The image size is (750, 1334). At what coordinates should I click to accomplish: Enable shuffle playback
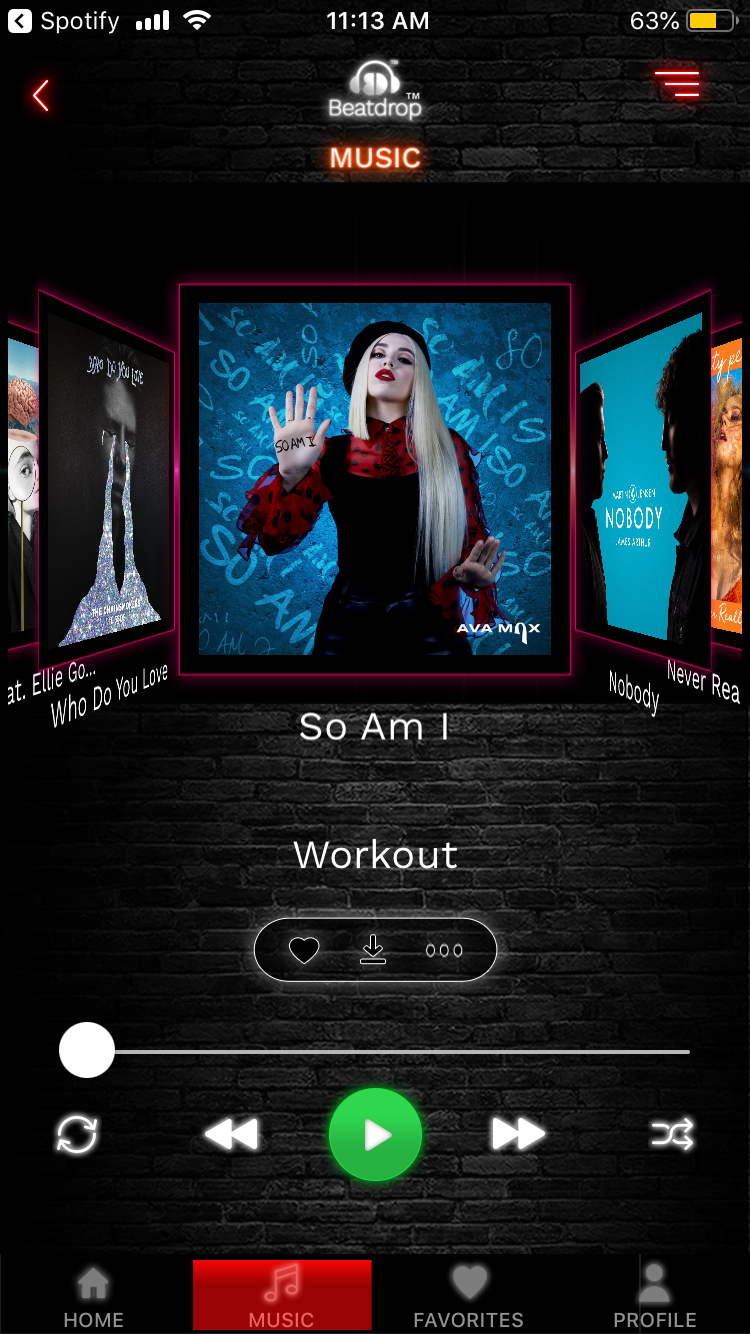(672, 1134)
